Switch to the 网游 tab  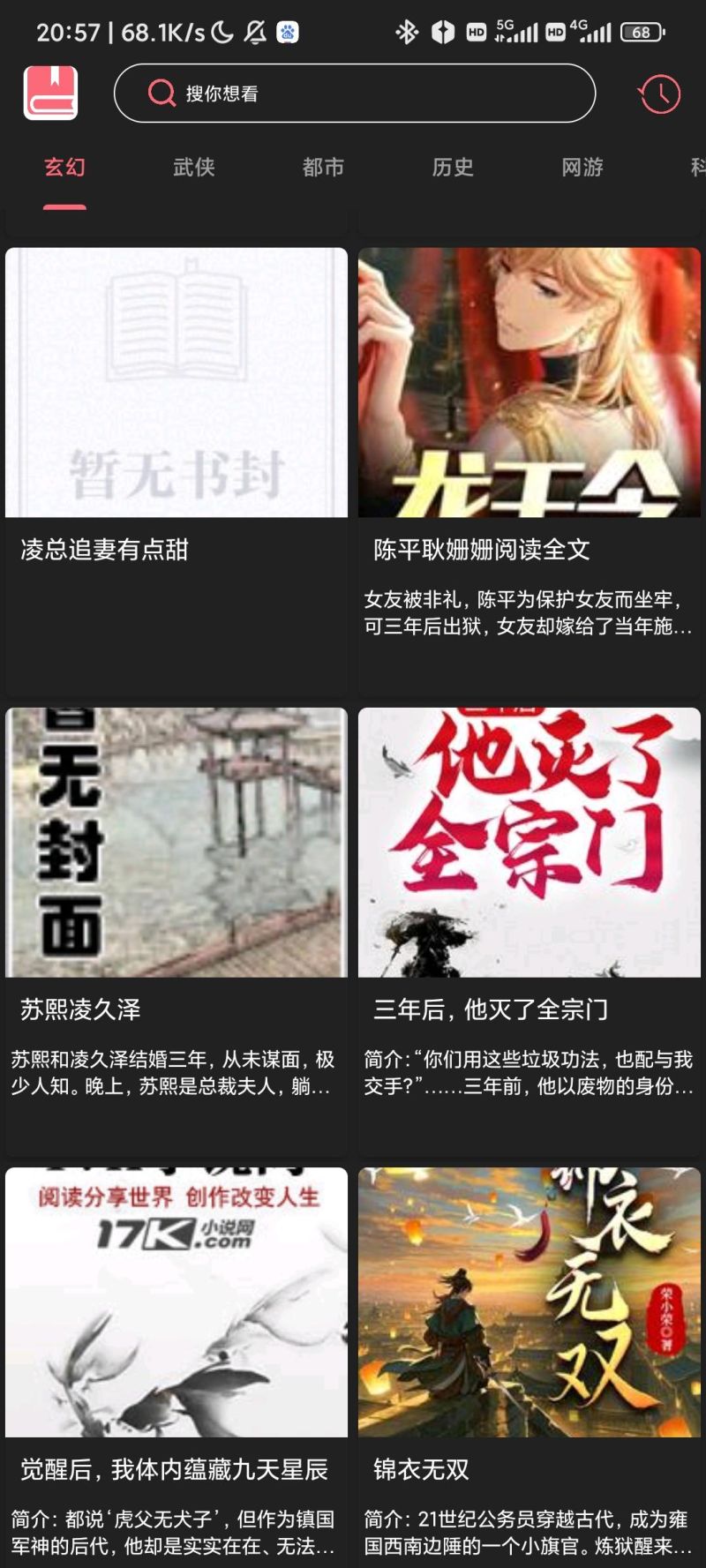pyautogui.click(x=582, y=167)
